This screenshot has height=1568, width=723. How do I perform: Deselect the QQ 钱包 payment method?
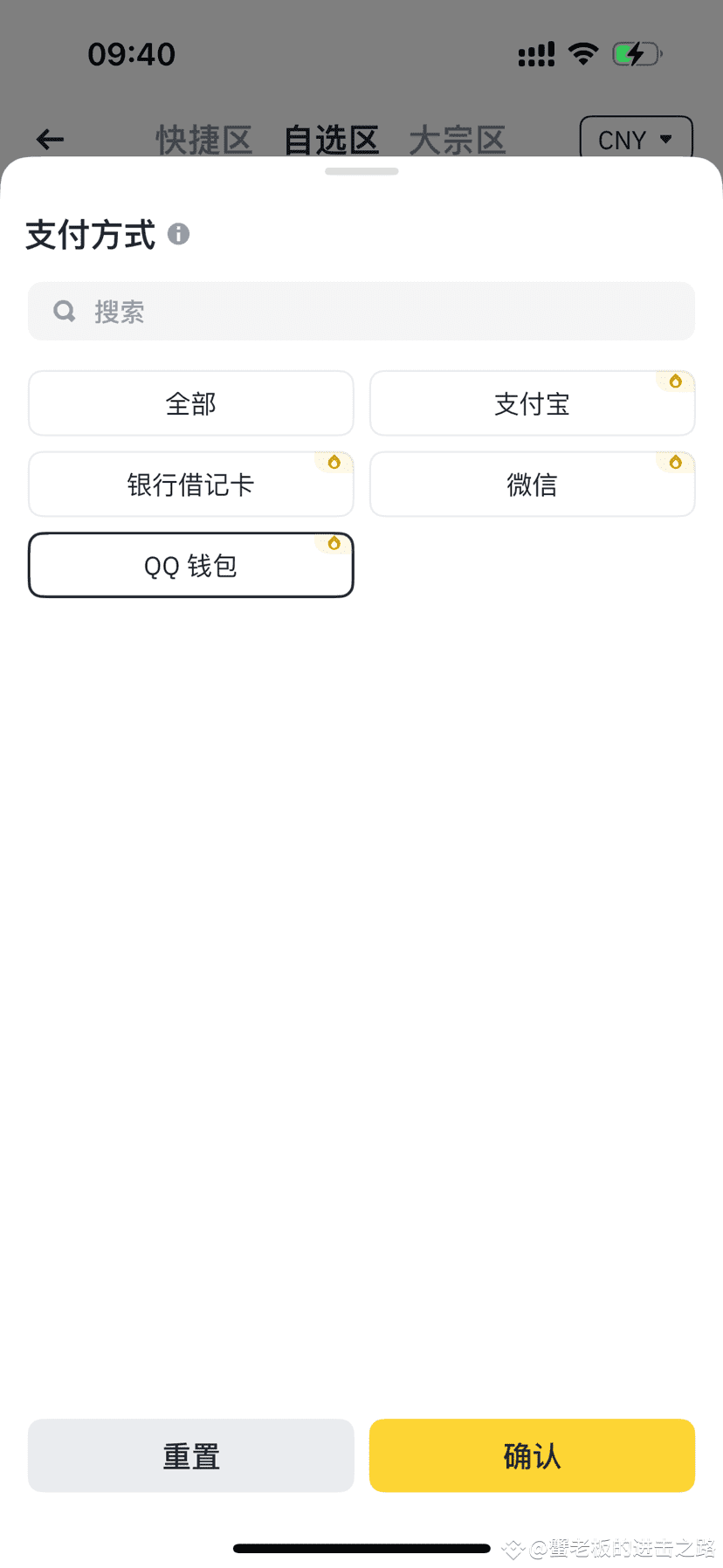190,565
